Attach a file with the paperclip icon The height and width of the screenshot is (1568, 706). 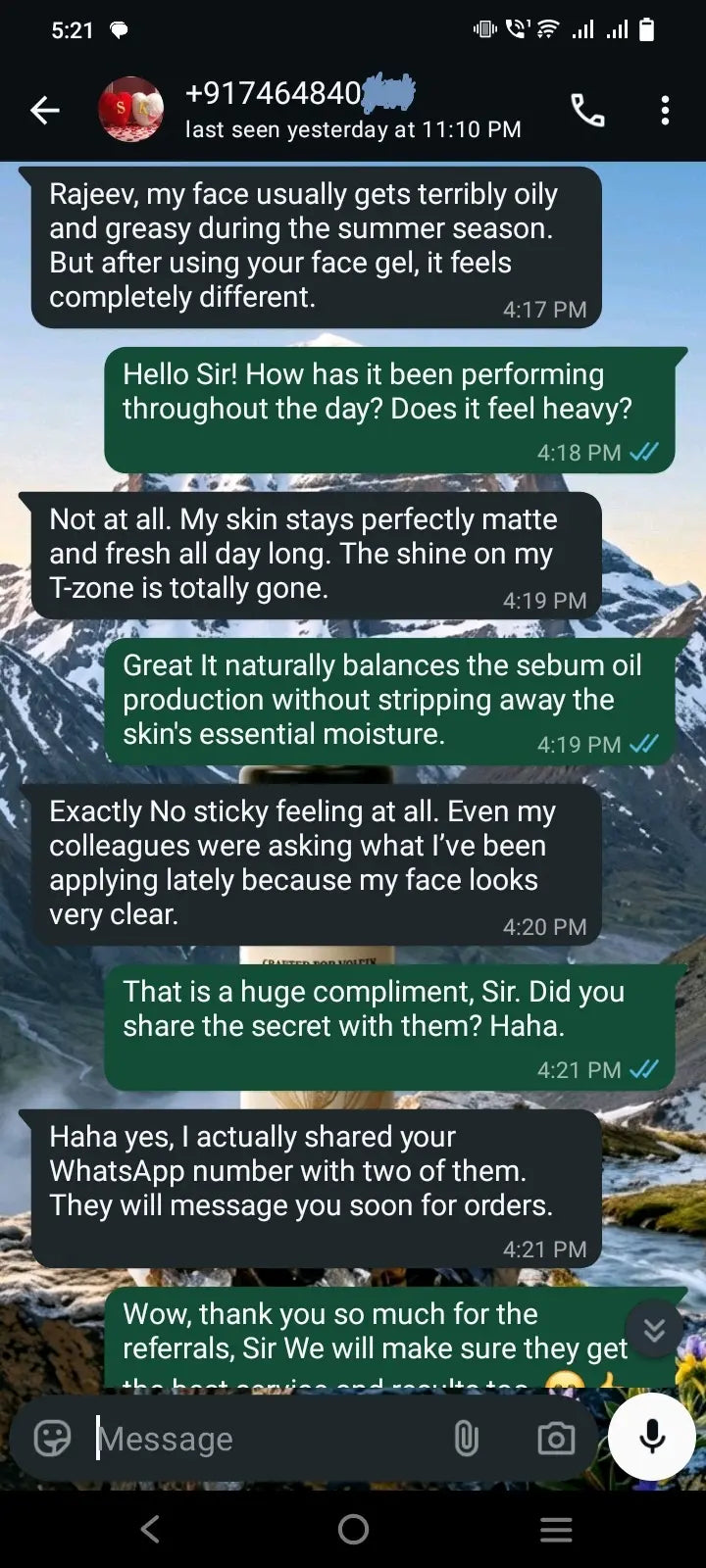(467, 1439)
